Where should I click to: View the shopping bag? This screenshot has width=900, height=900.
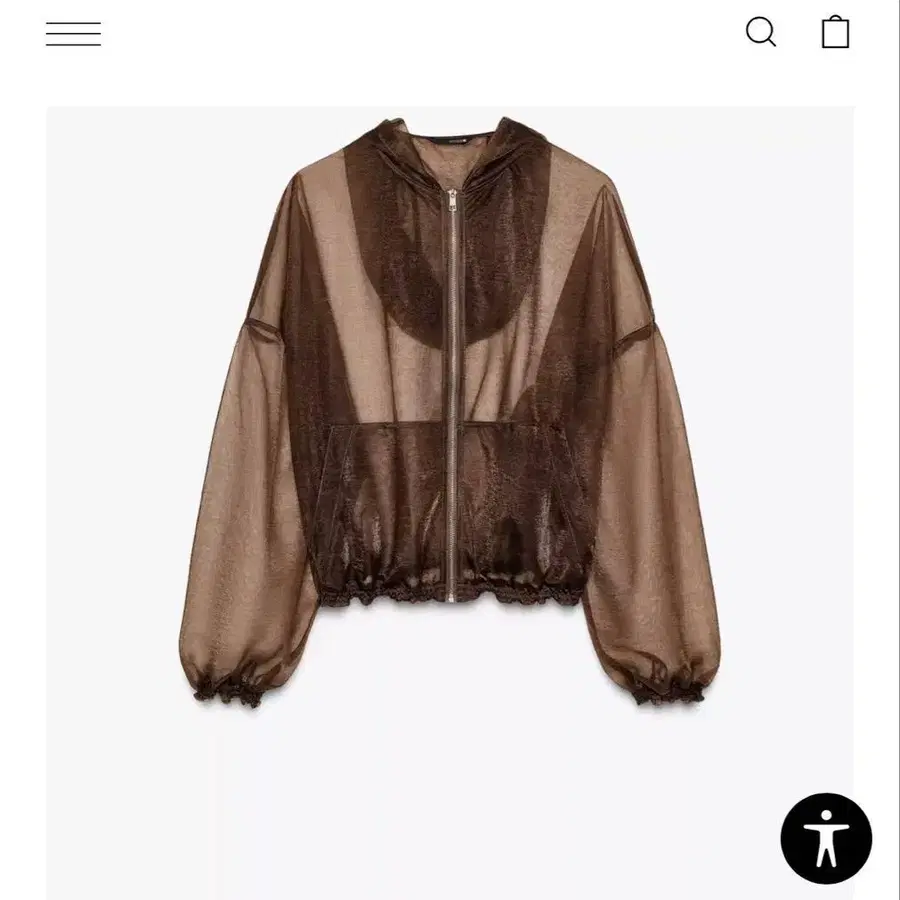pos(835,32)
